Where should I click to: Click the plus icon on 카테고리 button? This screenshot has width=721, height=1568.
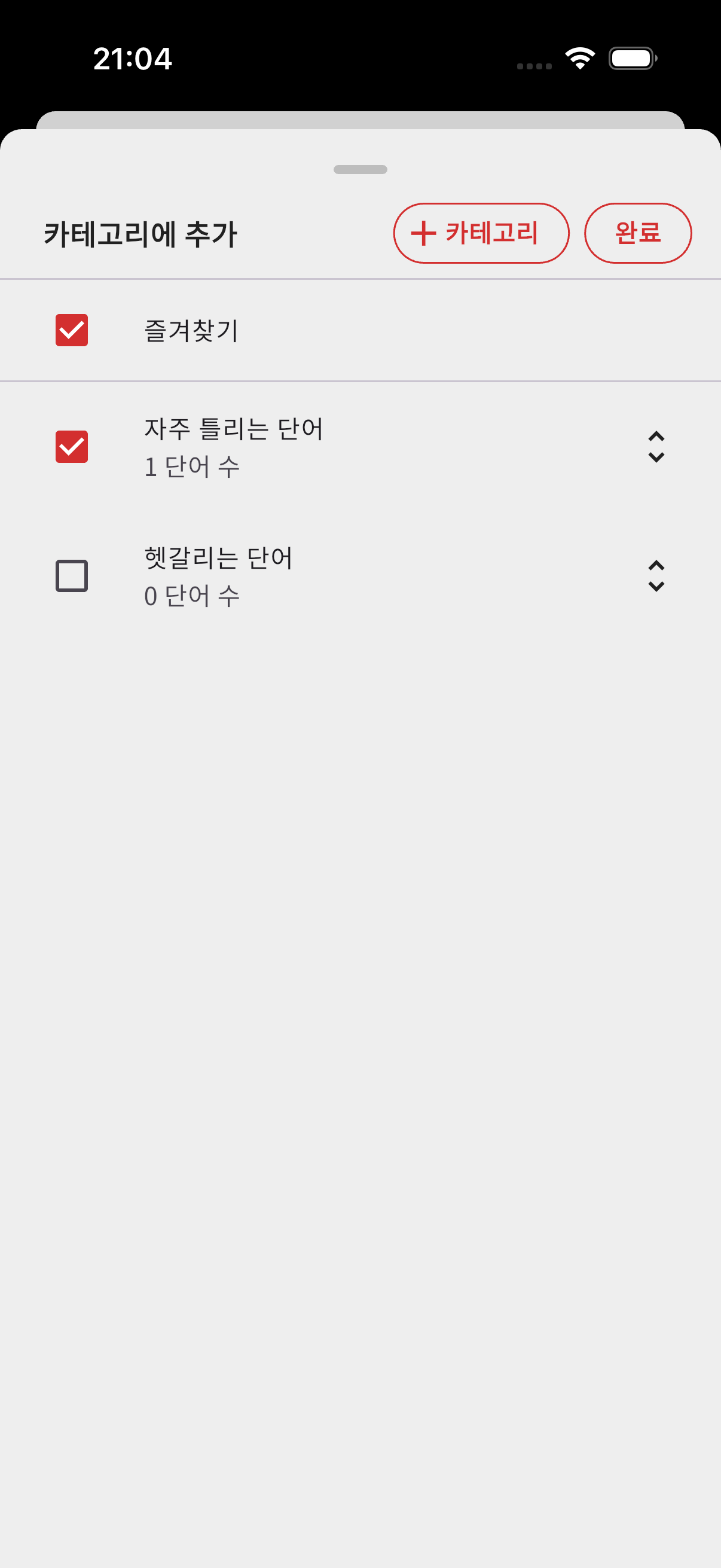(424, 233)
